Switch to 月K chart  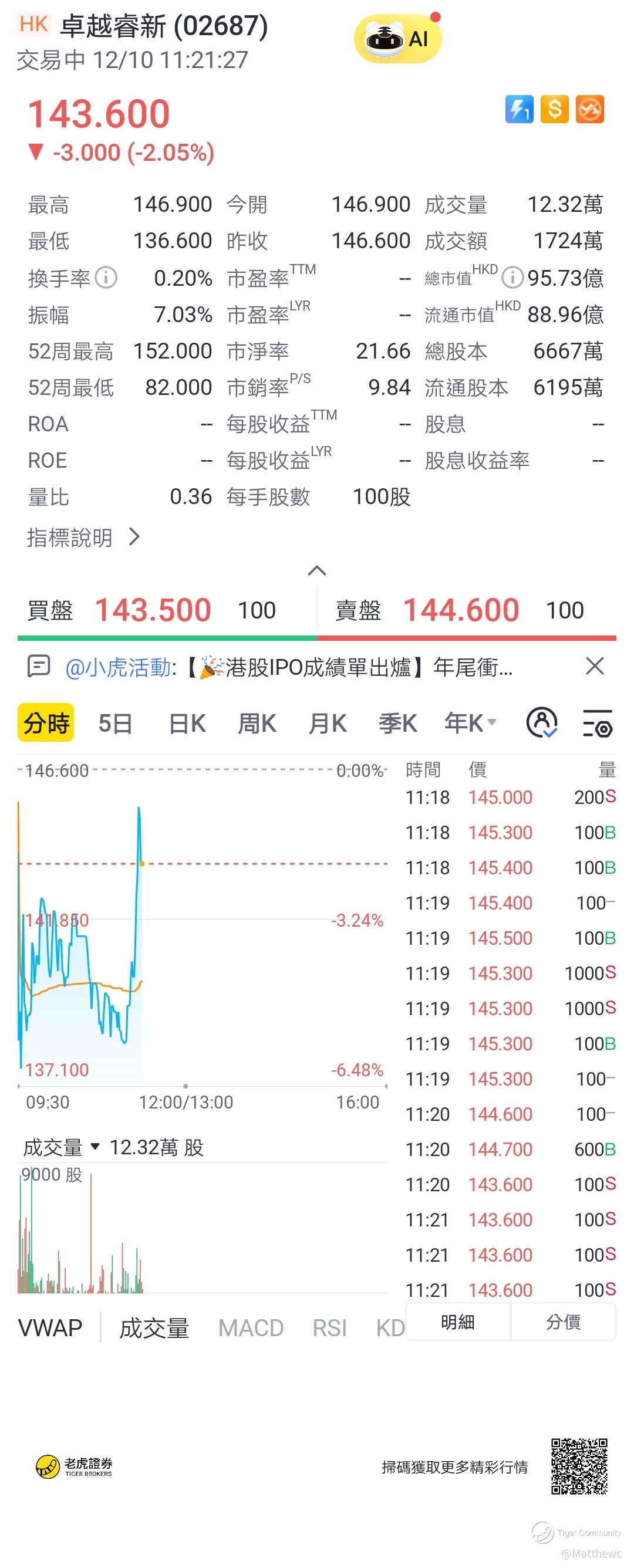[x=327, y=723]
